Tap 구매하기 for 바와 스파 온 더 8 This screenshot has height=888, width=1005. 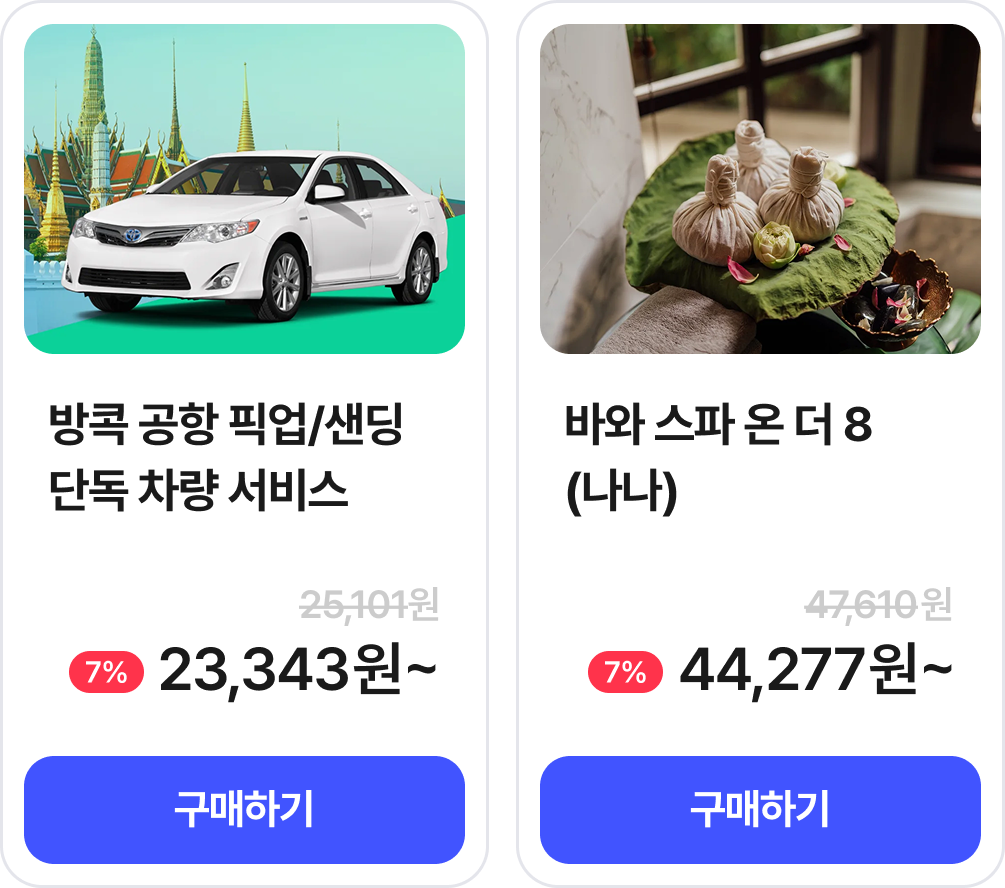[760, 809]
